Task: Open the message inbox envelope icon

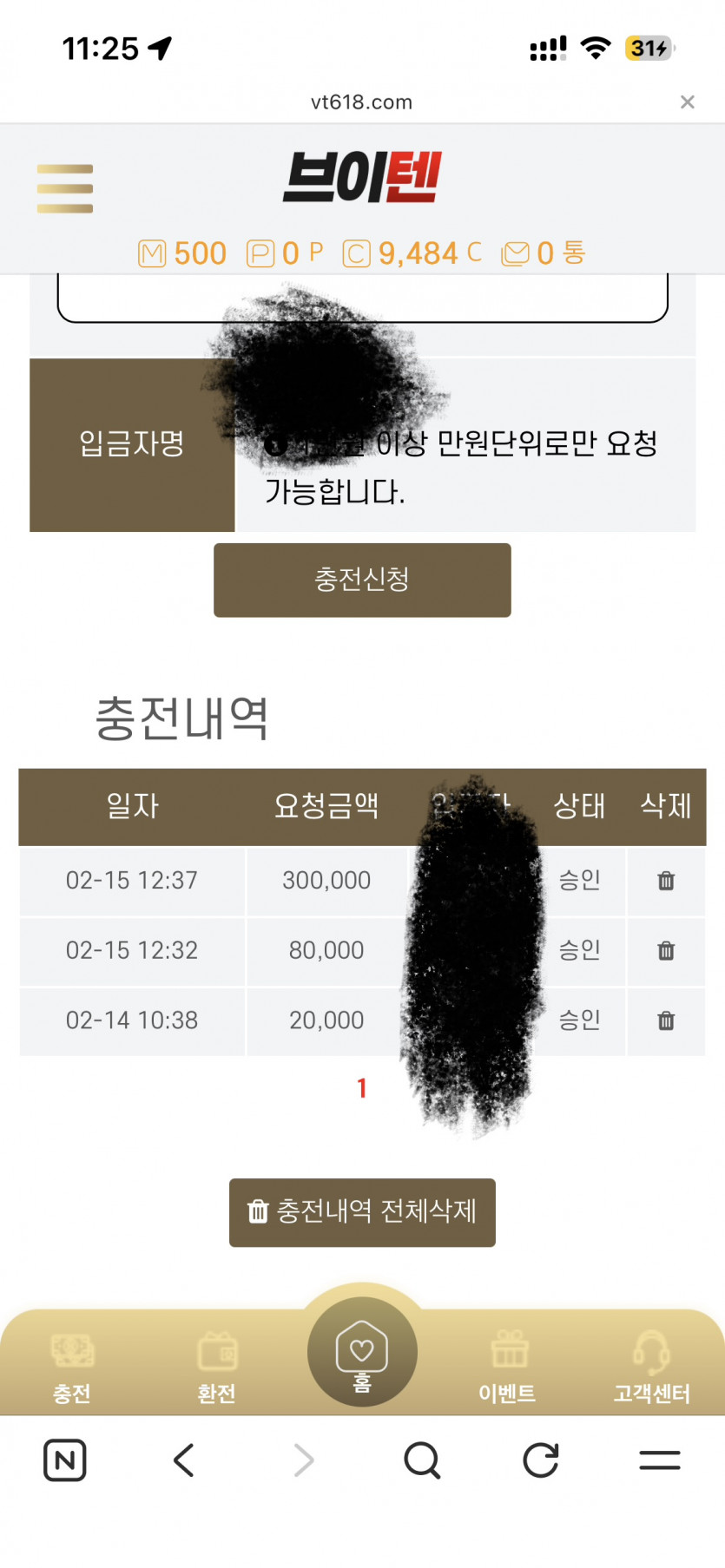Action: click(516, 254)
